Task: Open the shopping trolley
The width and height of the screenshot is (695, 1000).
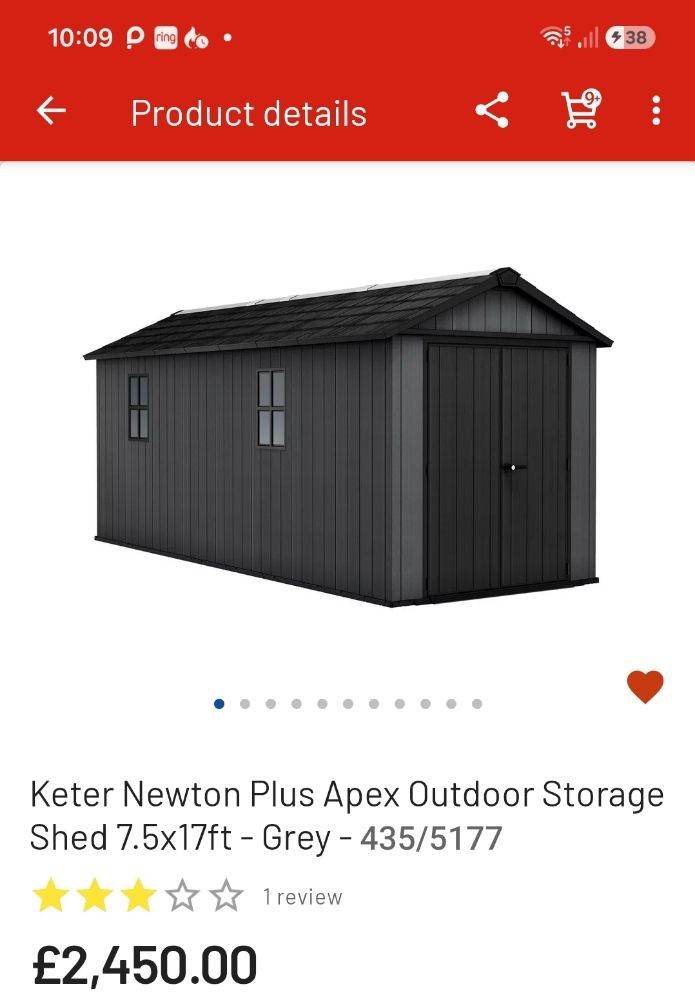Action: (581, 109)
